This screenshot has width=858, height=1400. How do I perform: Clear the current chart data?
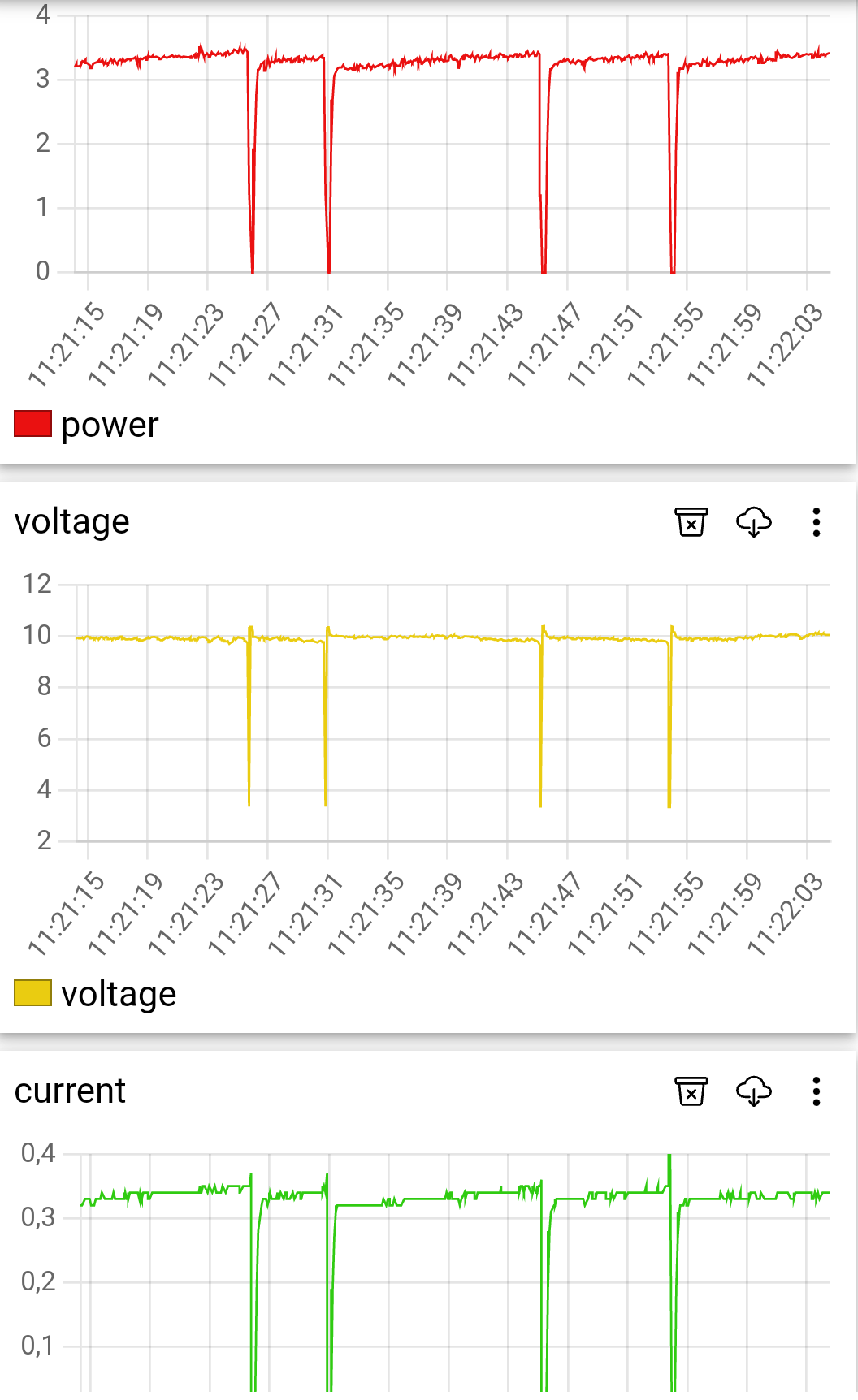tap(691, 1091)
